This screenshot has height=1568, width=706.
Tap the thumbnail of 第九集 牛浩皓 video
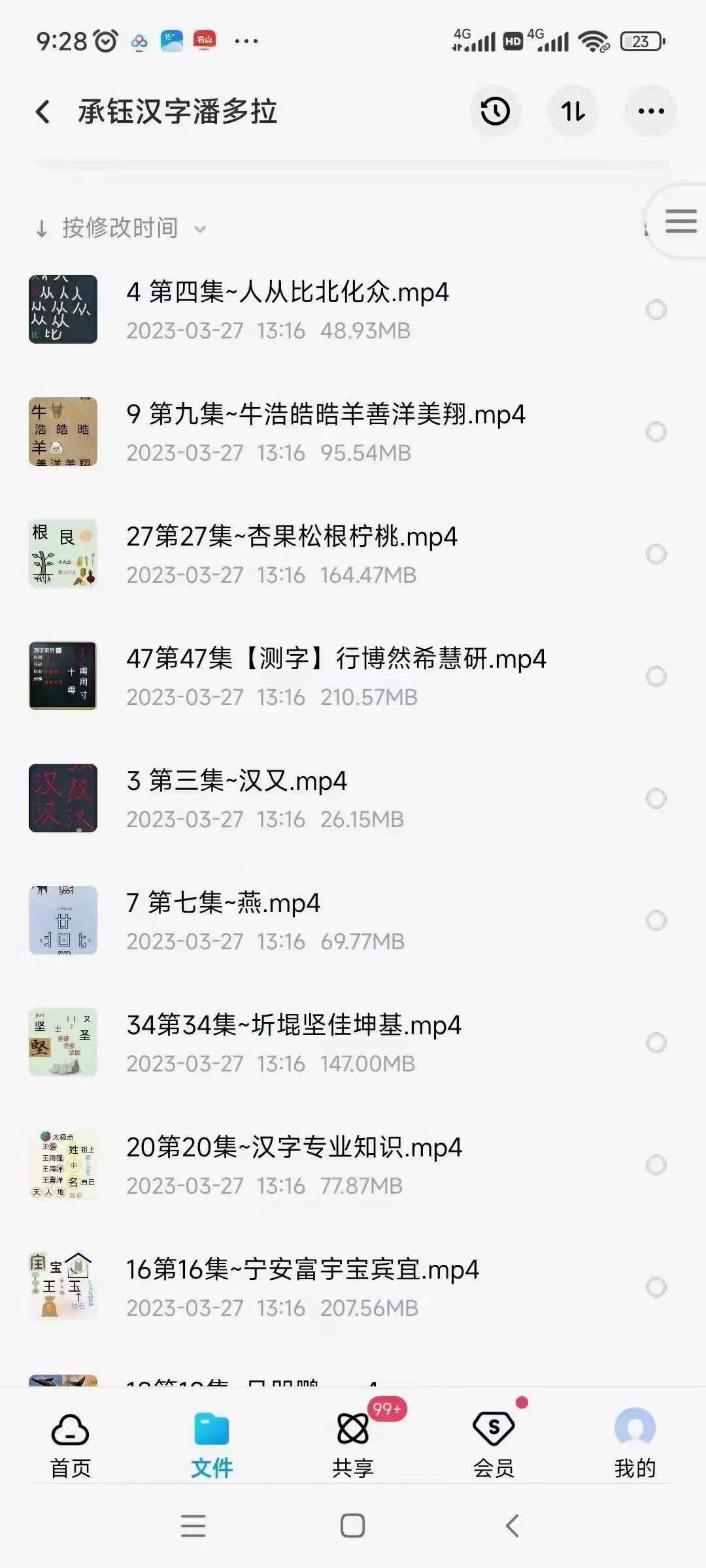point(63,433)
